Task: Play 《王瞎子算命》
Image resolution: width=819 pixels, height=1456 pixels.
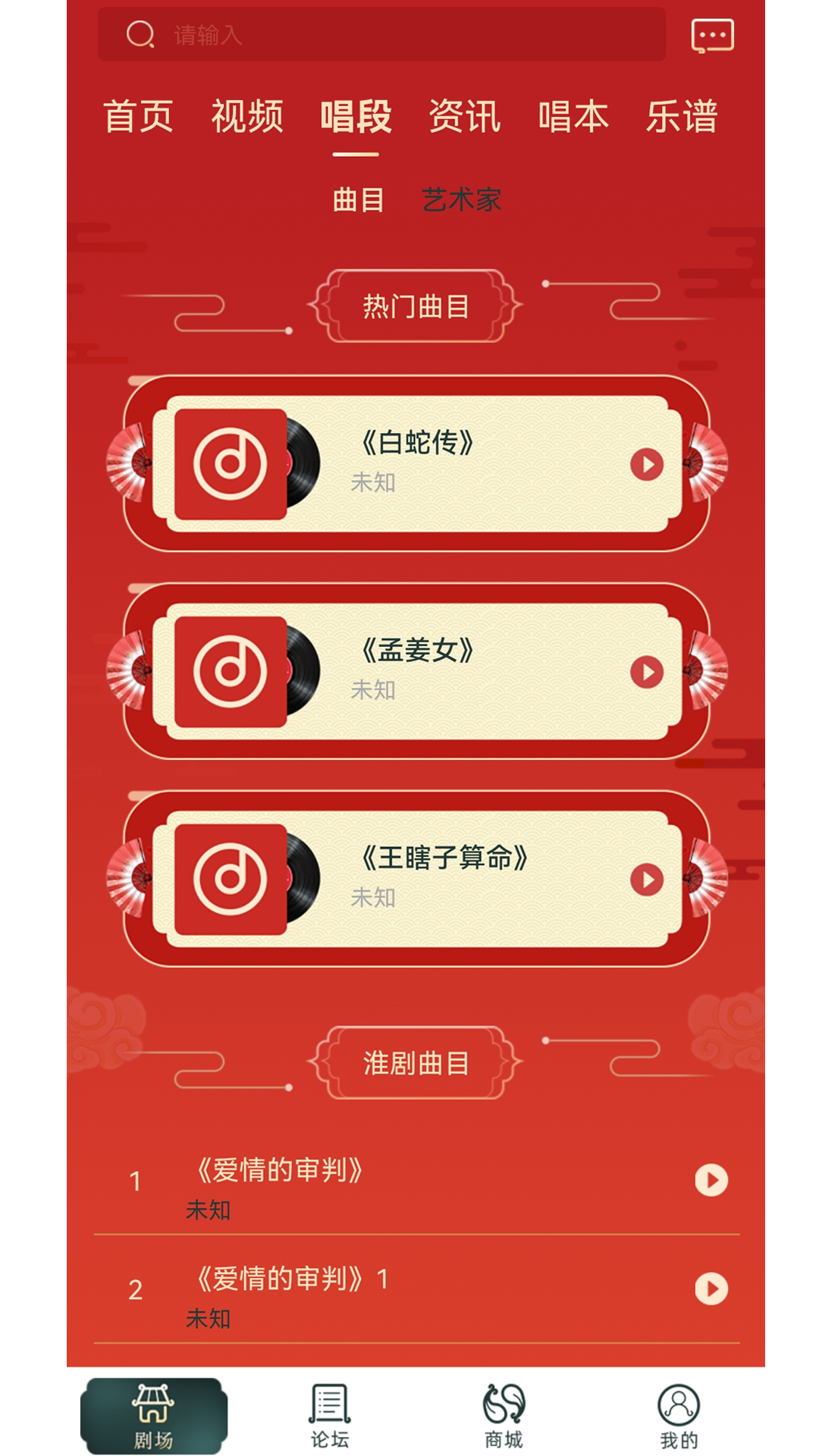Action: pos(646,880)
